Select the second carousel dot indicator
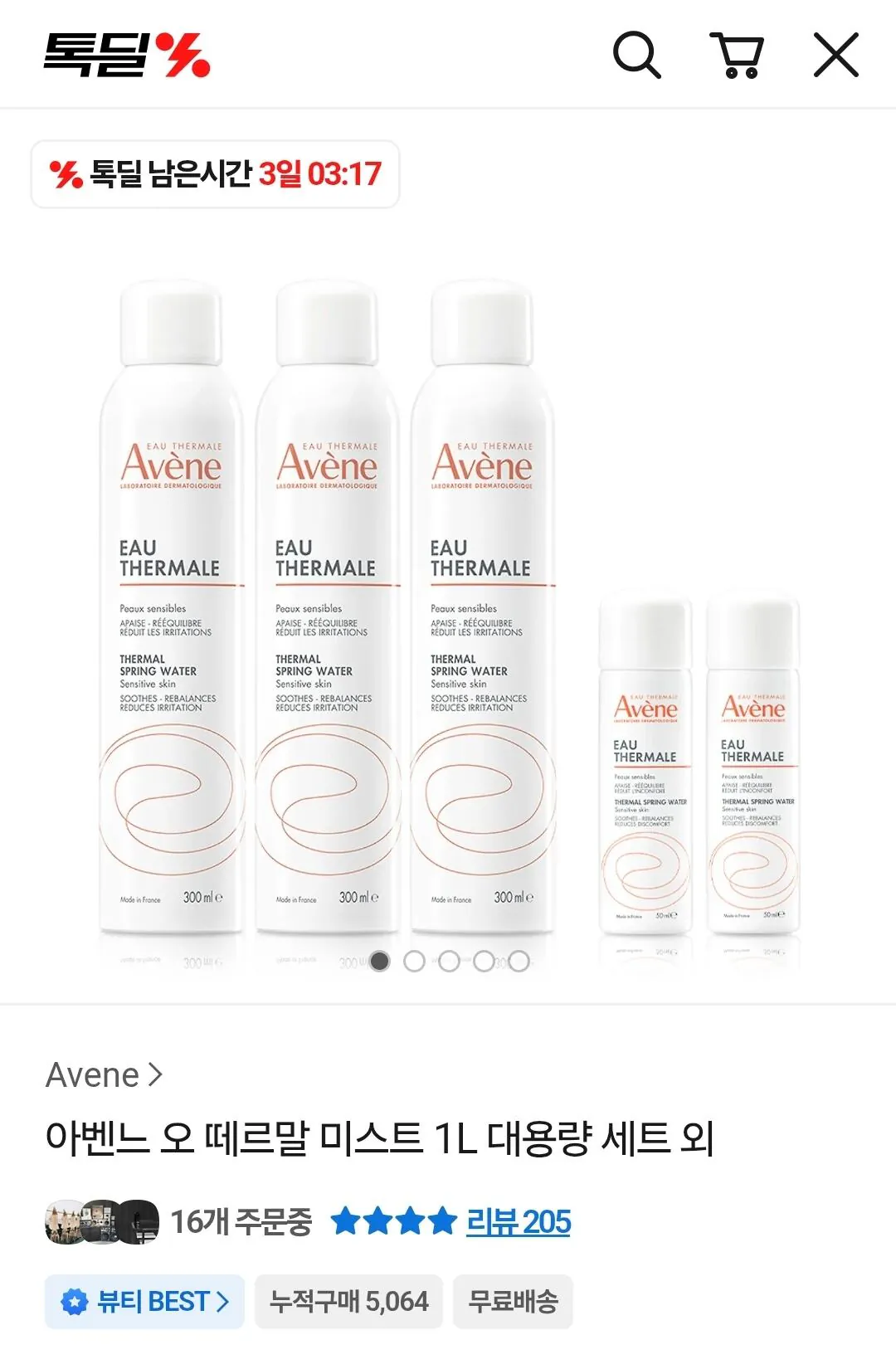 pyautogui.click(x=413, y=961)
